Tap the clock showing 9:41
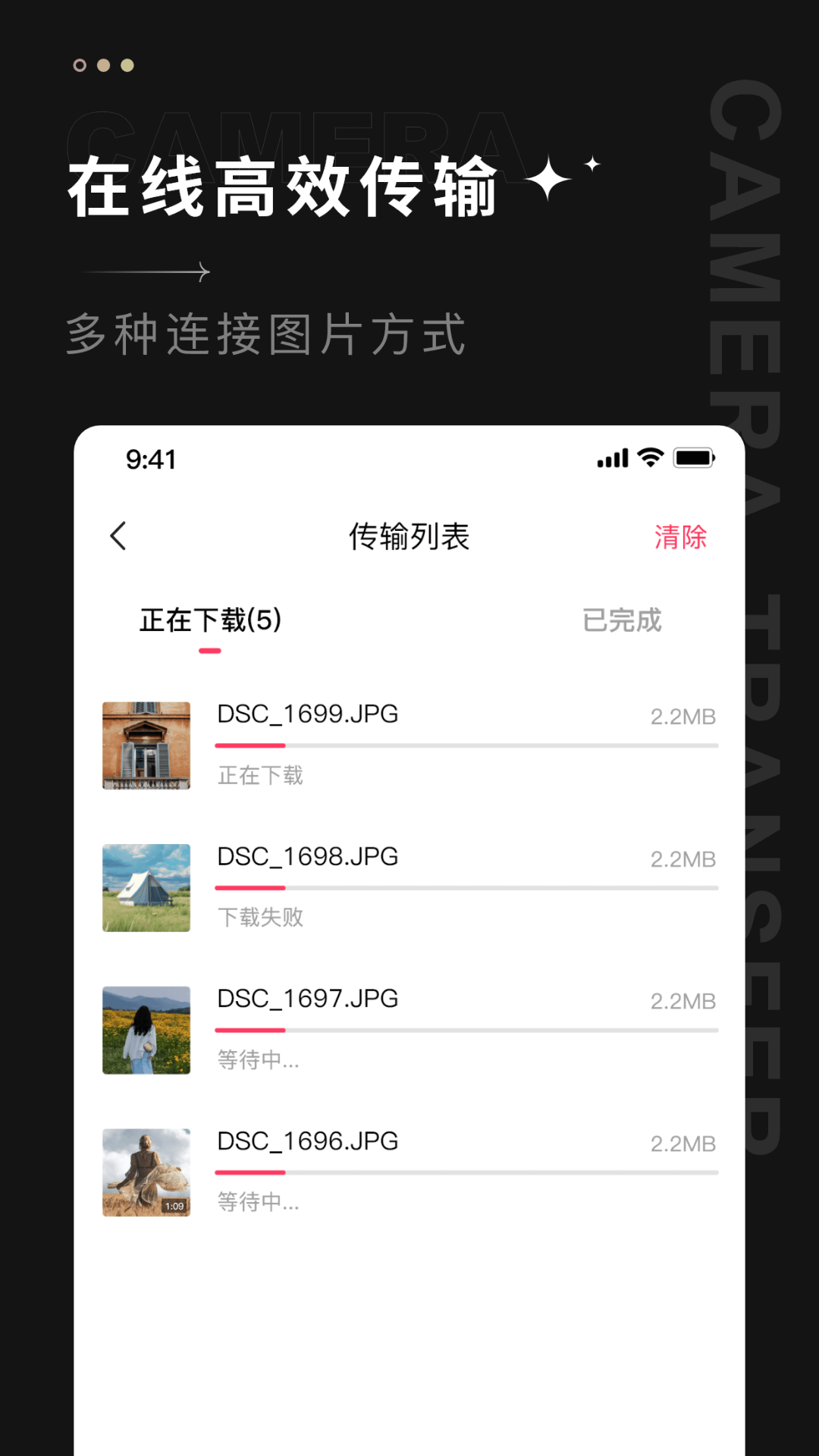Viewport: 819px width, 1456px height. point(149,459)
